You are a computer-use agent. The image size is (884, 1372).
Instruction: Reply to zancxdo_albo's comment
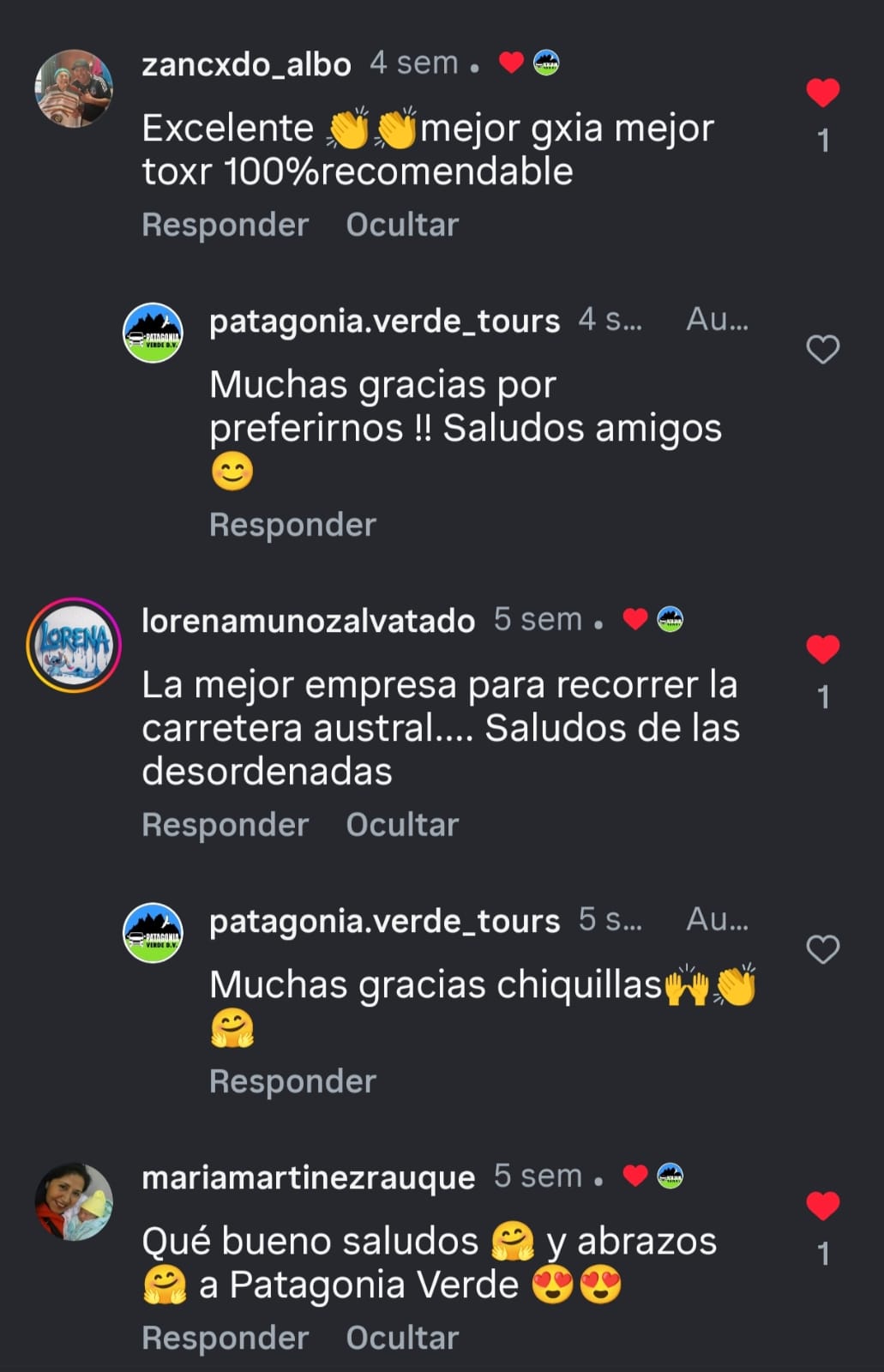tap(225, 225)
